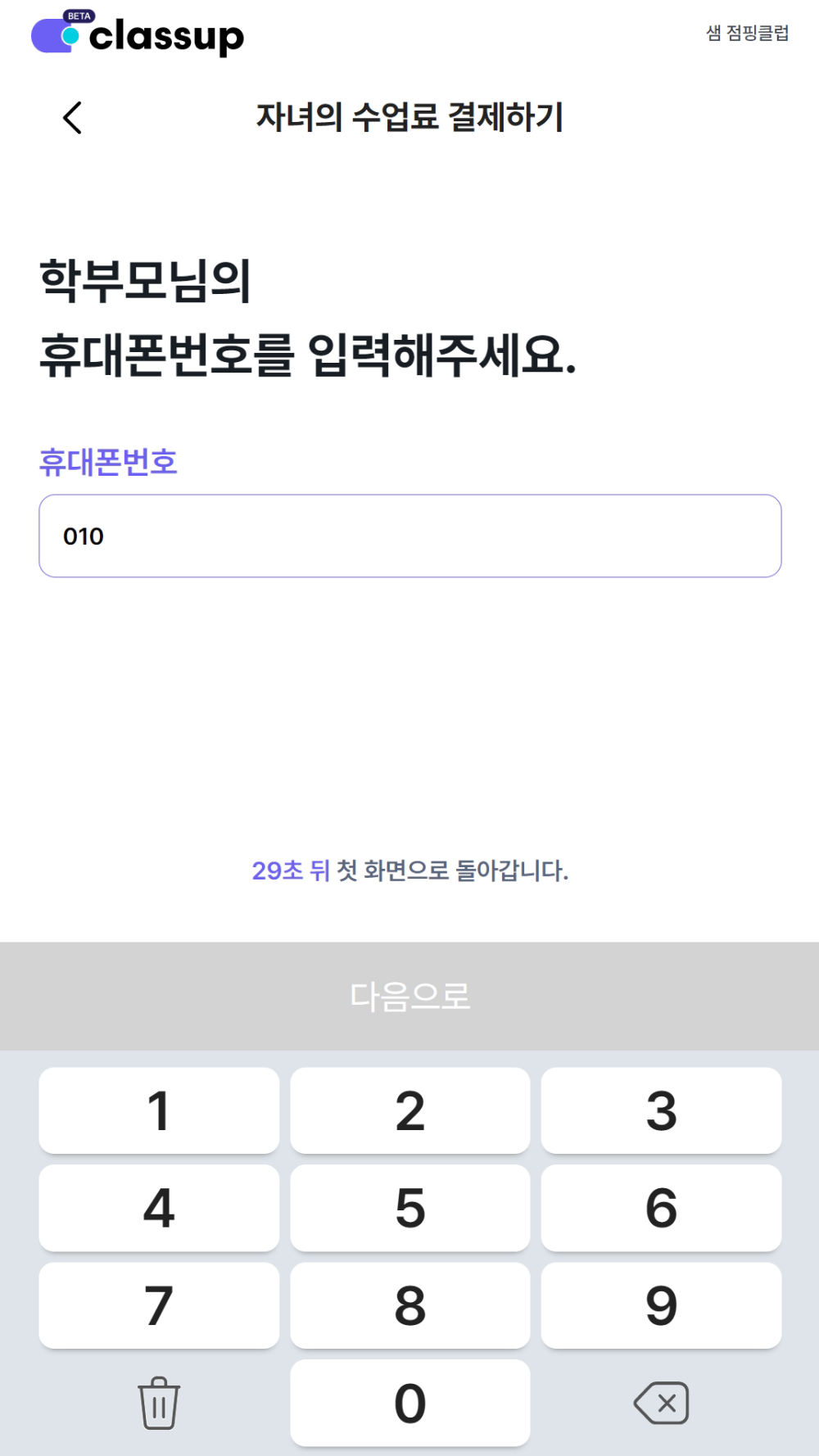Clear all digits with the trash icon
Viewport: 819px width, 1456px height.
[159, 1403]
